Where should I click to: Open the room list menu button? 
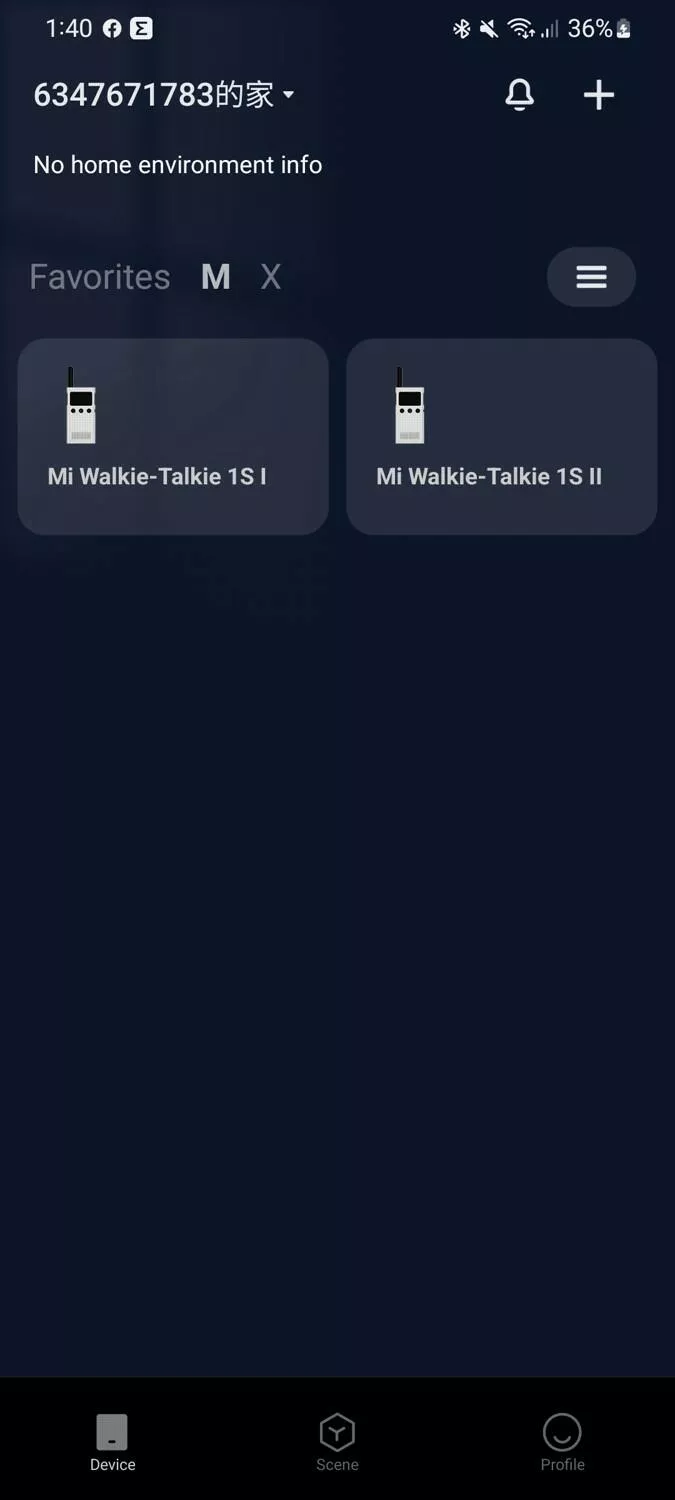coord(591,277)
